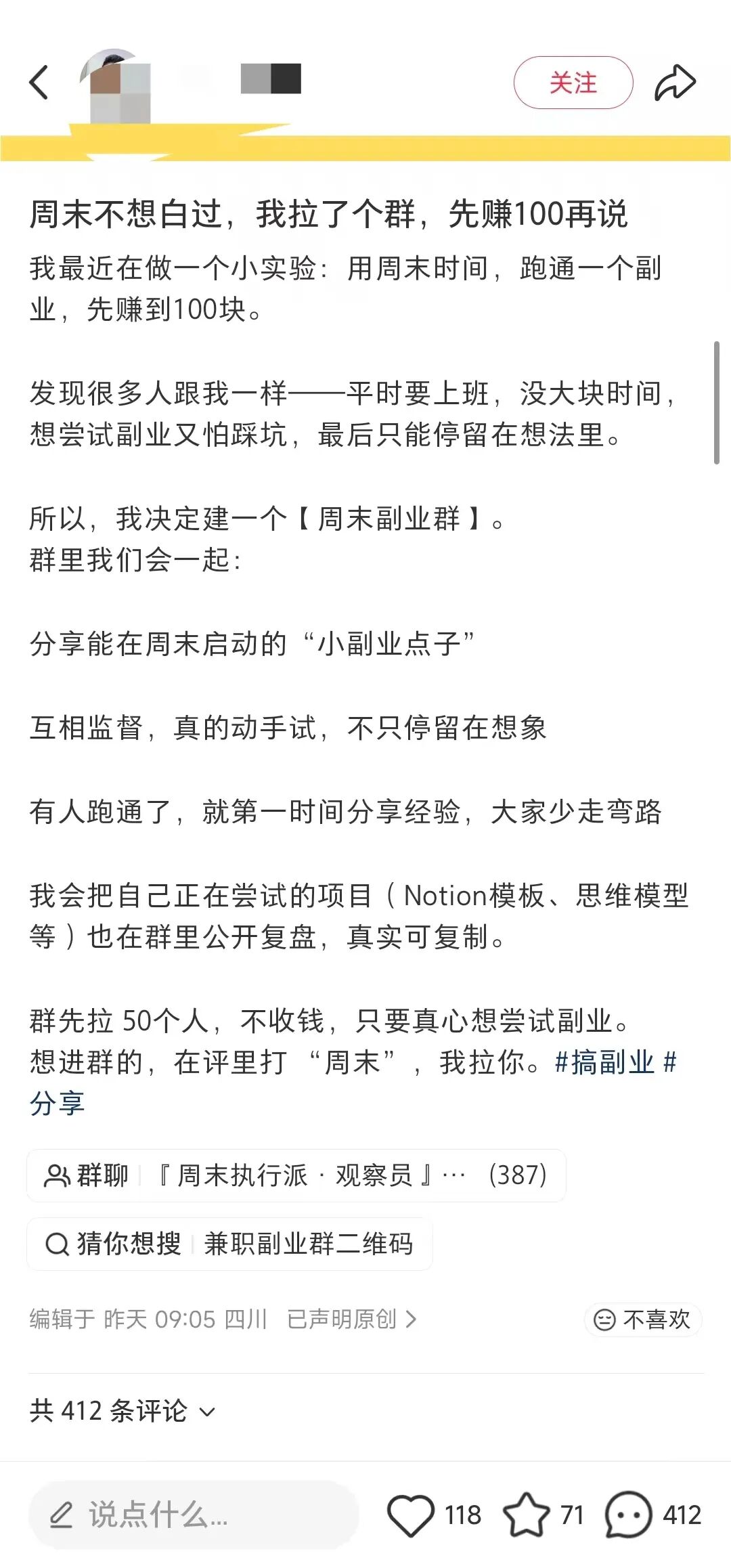731x1568 pixels.
Task: Join the 周末执行派·观察员 group chat
Action: (296, 1175)
